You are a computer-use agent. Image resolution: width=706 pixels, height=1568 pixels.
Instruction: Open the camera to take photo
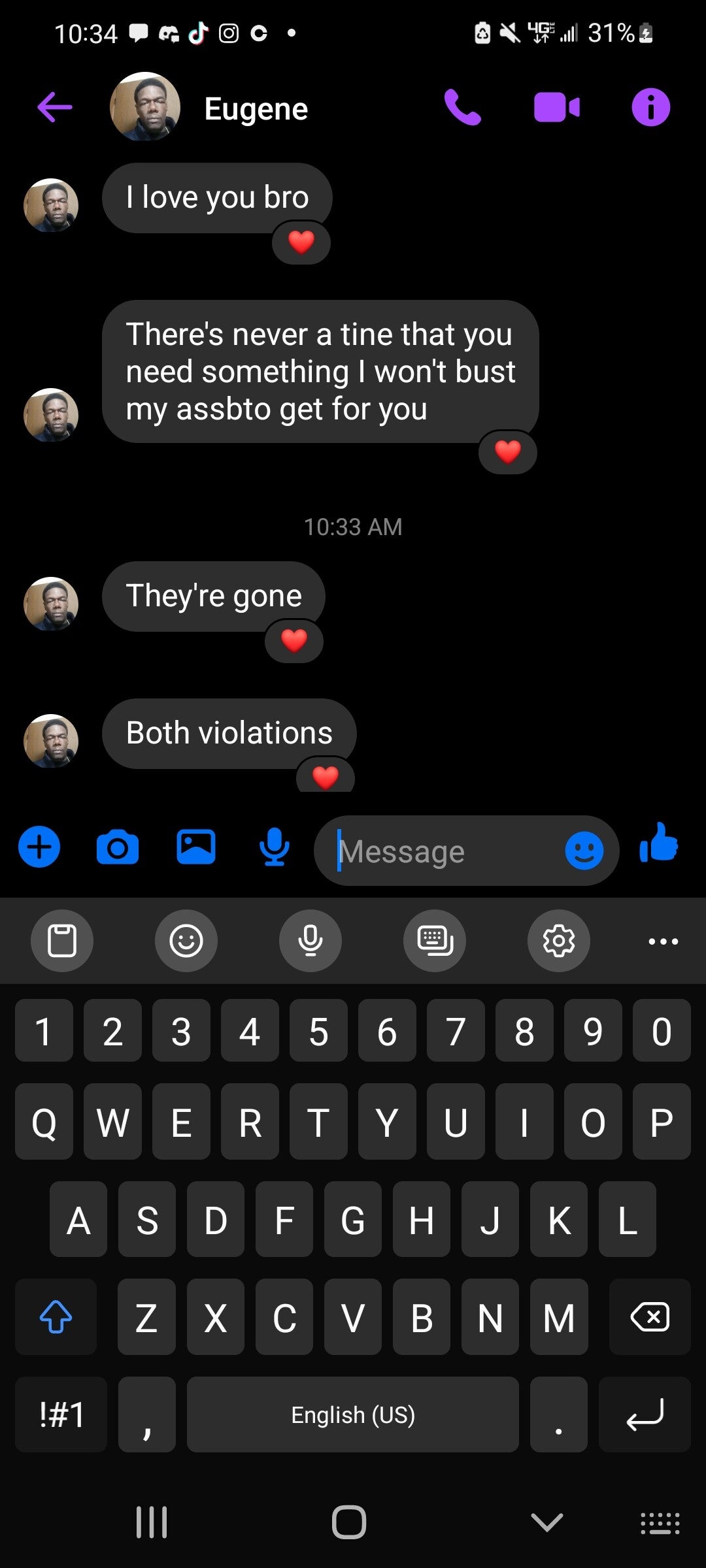click(118, 849)
